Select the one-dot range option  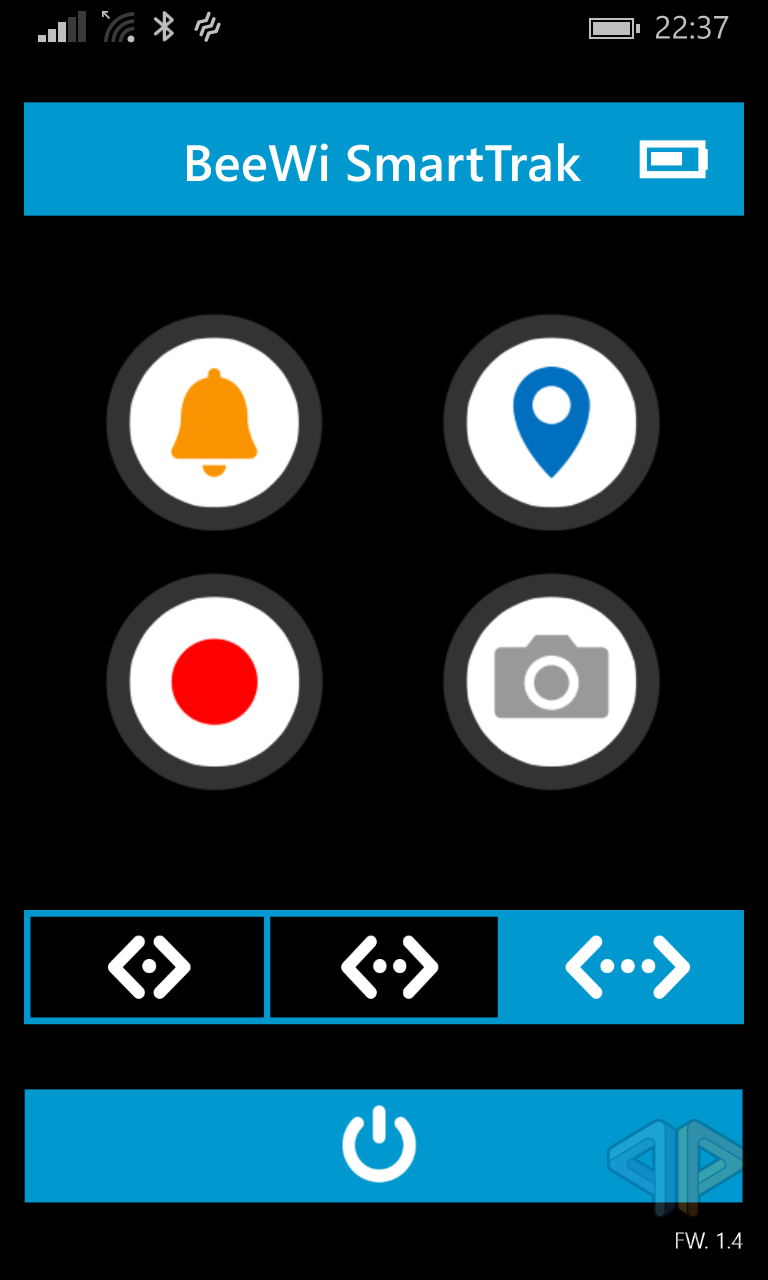(x=148, y=967)
